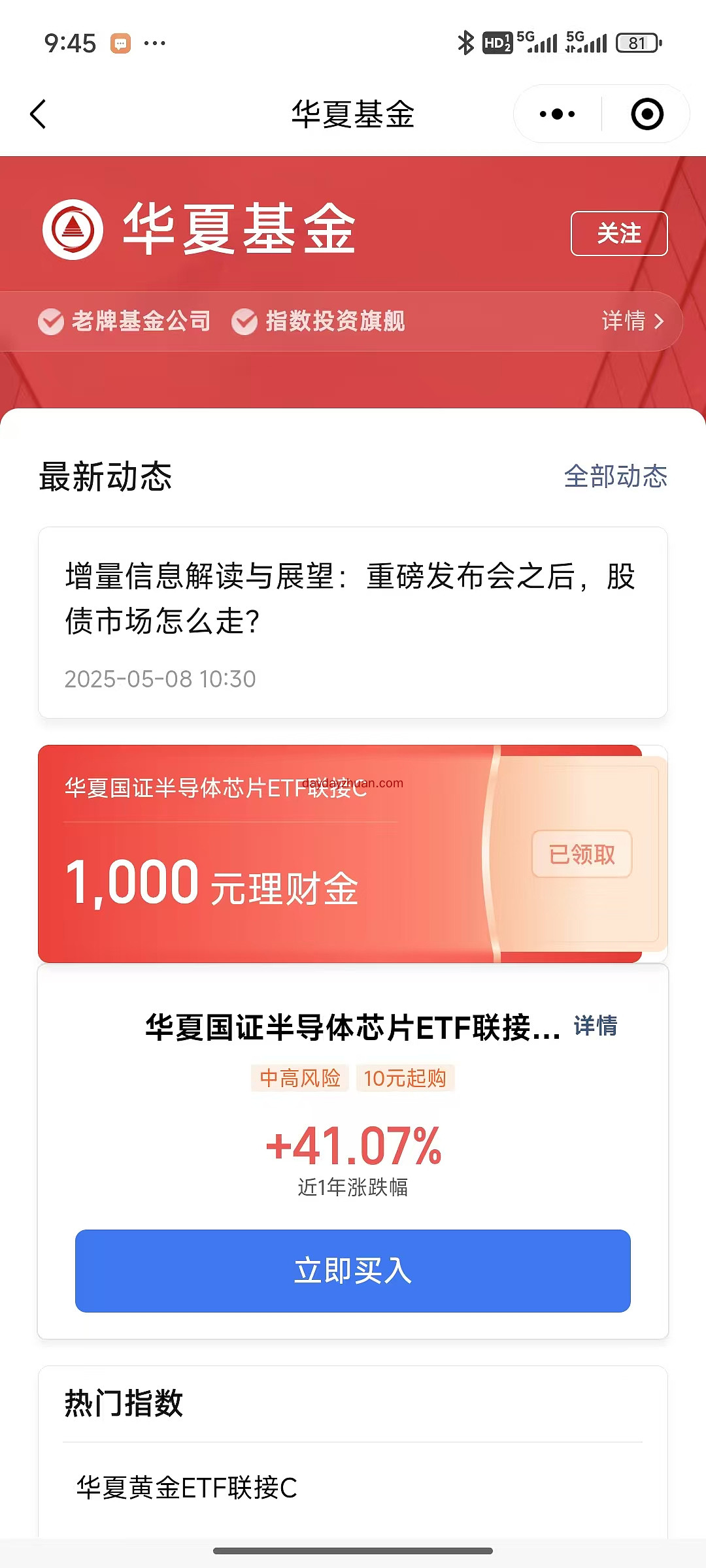Tap the 已领取 coupon button
The image size is (706, 1568).
582,854
